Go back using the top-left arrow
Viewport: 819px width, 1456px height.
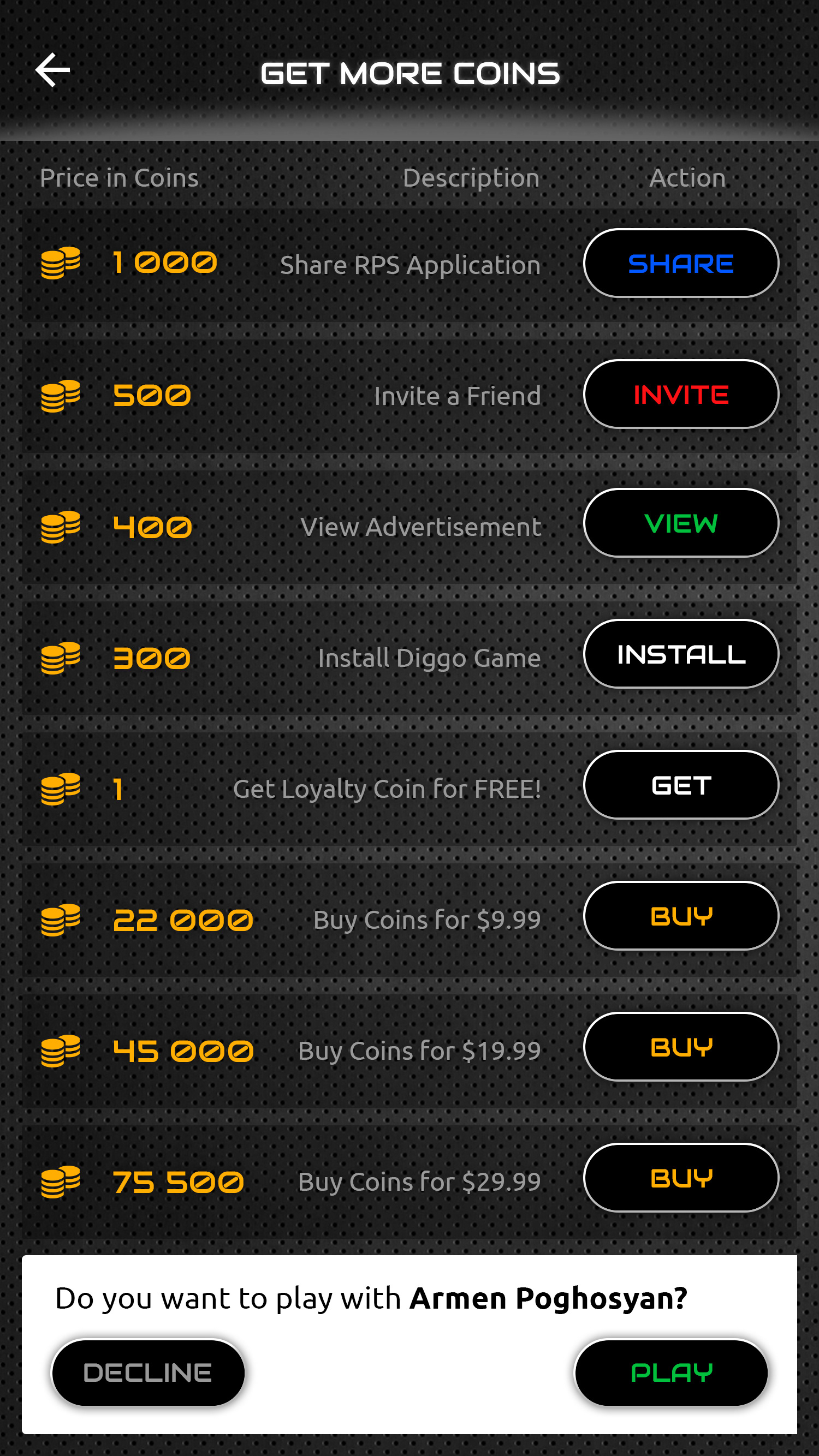click(52, 70)
